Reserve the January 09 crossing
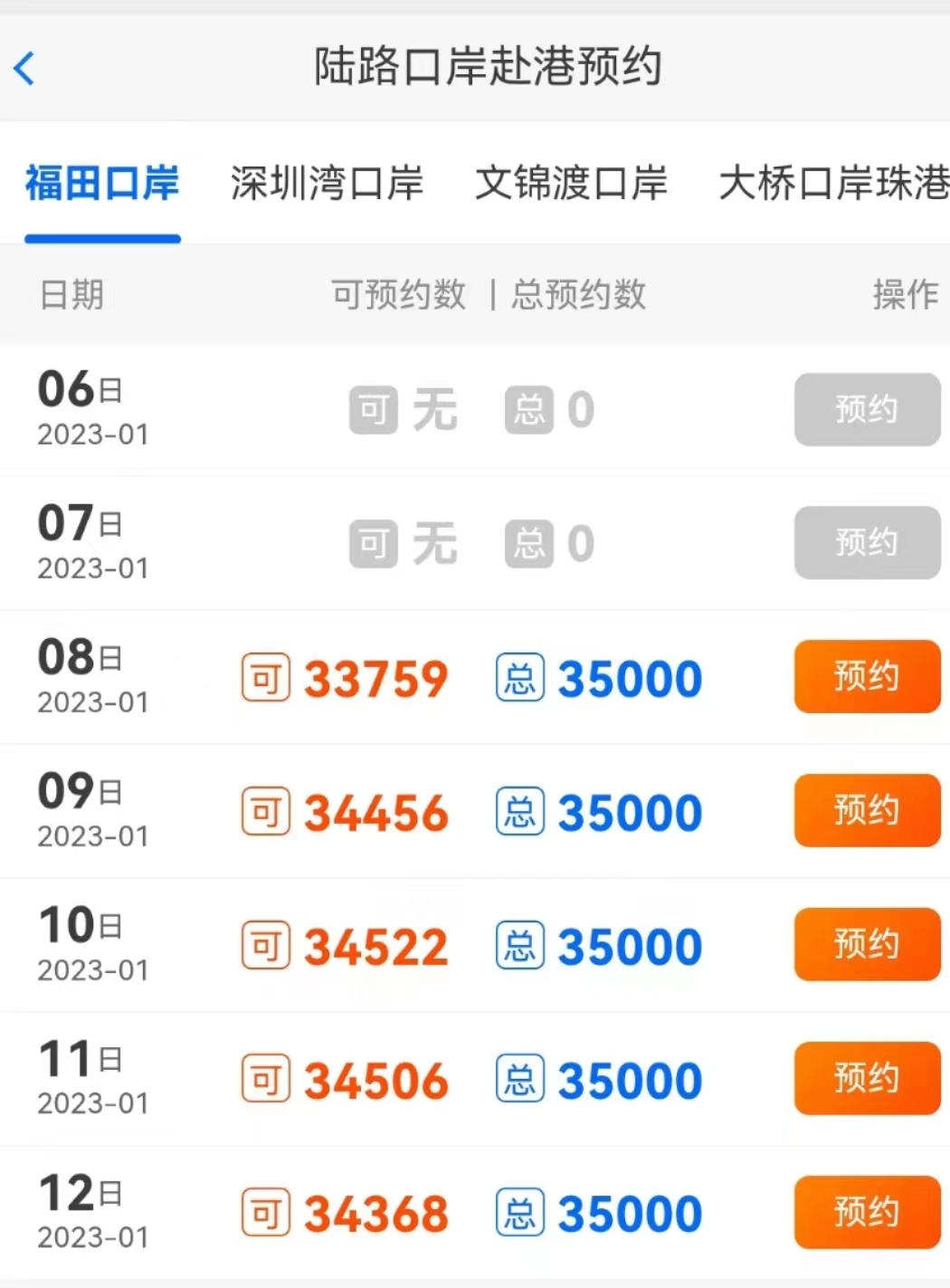Viewport: 950px width, 1288px height. point(867,810)
